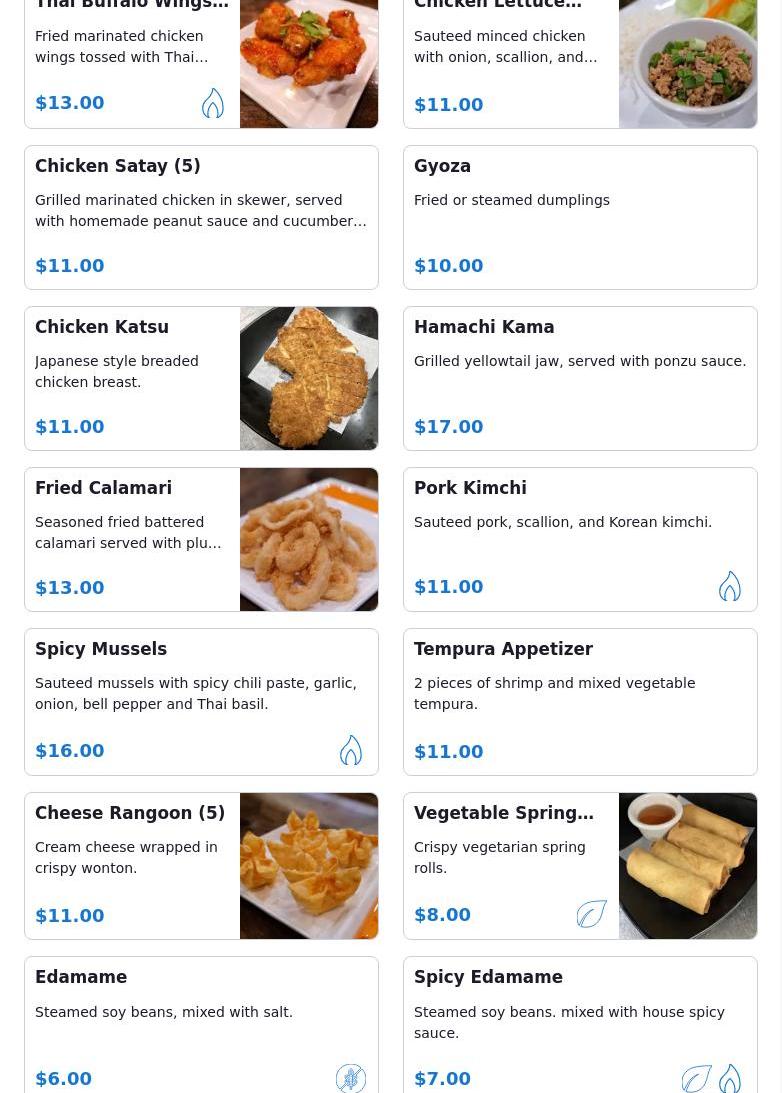Choose the Spicy Edamame item
Image resolution: width=782 pixels, height=1093 pixels.
(580, 1025)
